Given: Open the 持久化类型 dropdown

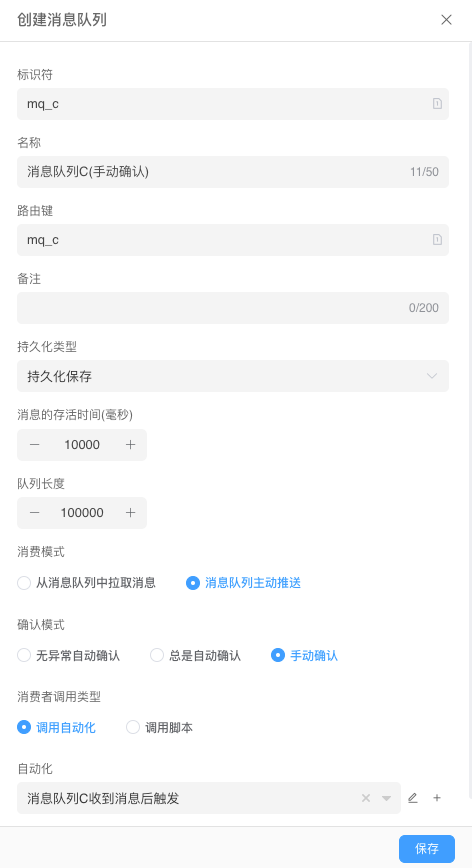Looking at the screenshot, I should pyautogui.click(x=232, y=376).
